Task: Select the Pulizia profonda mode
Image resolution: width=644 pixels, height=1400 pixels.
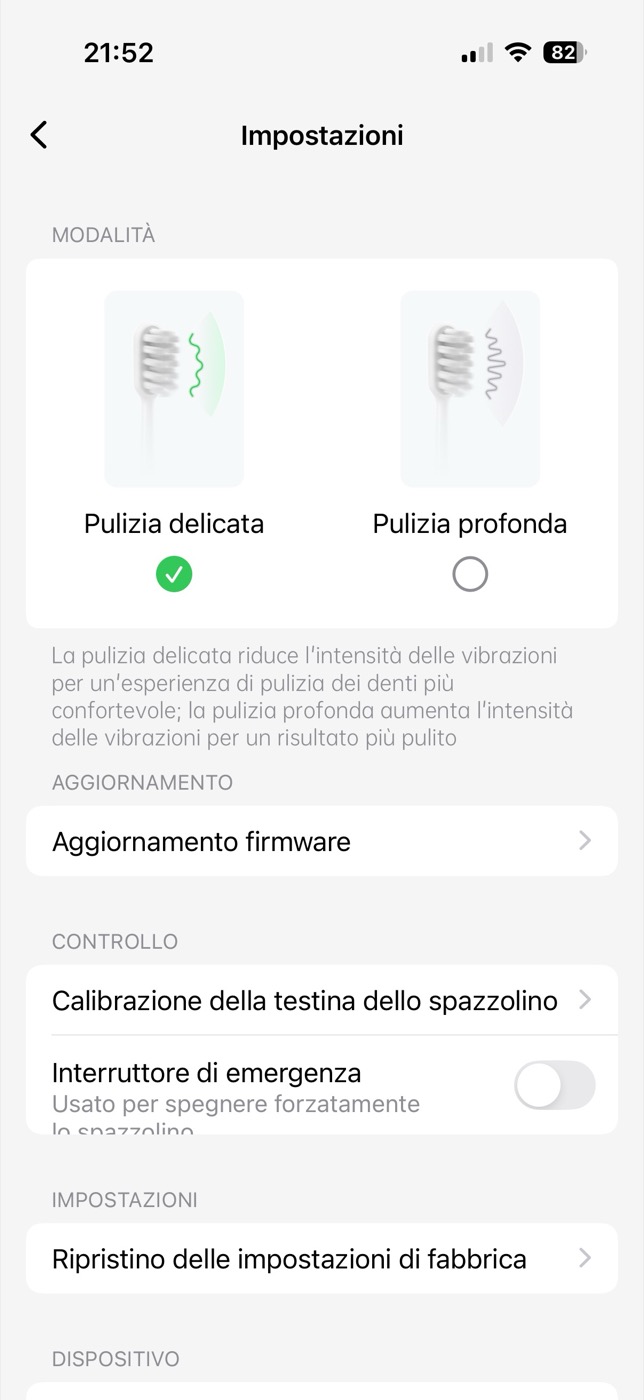Action: [x=470, y=574]
